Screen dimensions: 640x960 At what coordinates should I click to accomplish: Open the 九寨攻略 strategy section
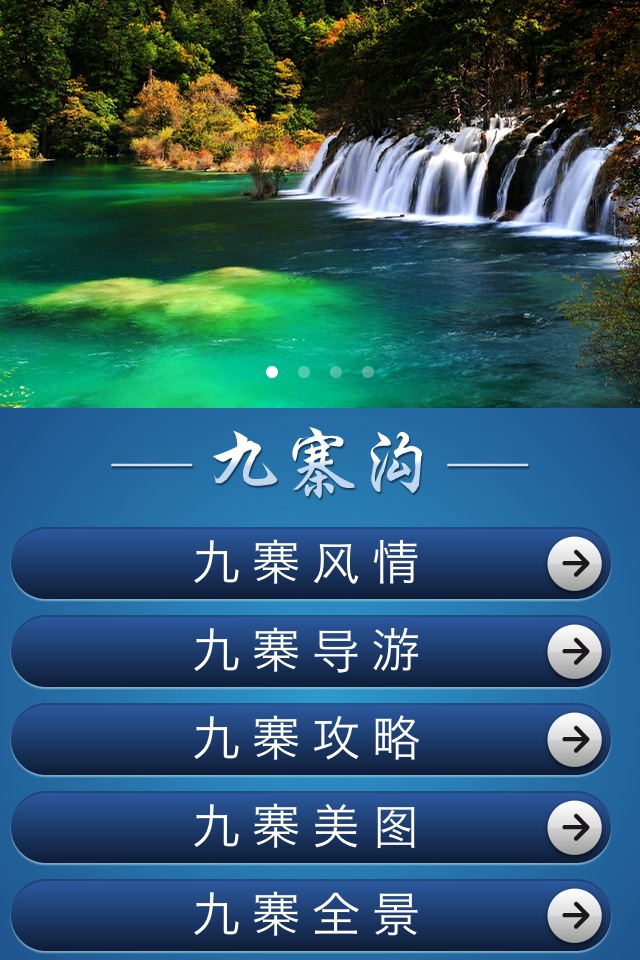tap(310, 740)
